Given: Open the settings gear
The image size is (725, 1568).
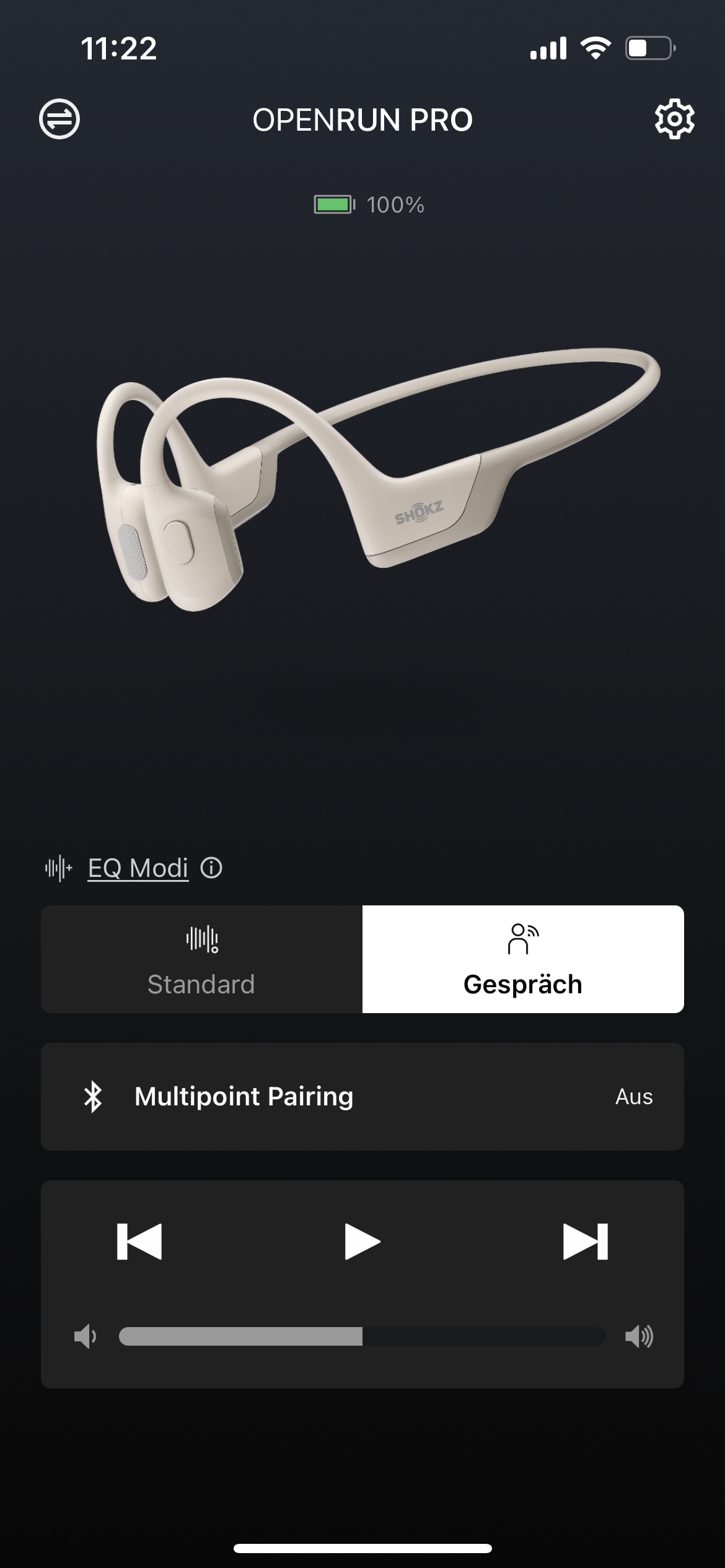Looking at the screenshot, I should click(674, 119).
